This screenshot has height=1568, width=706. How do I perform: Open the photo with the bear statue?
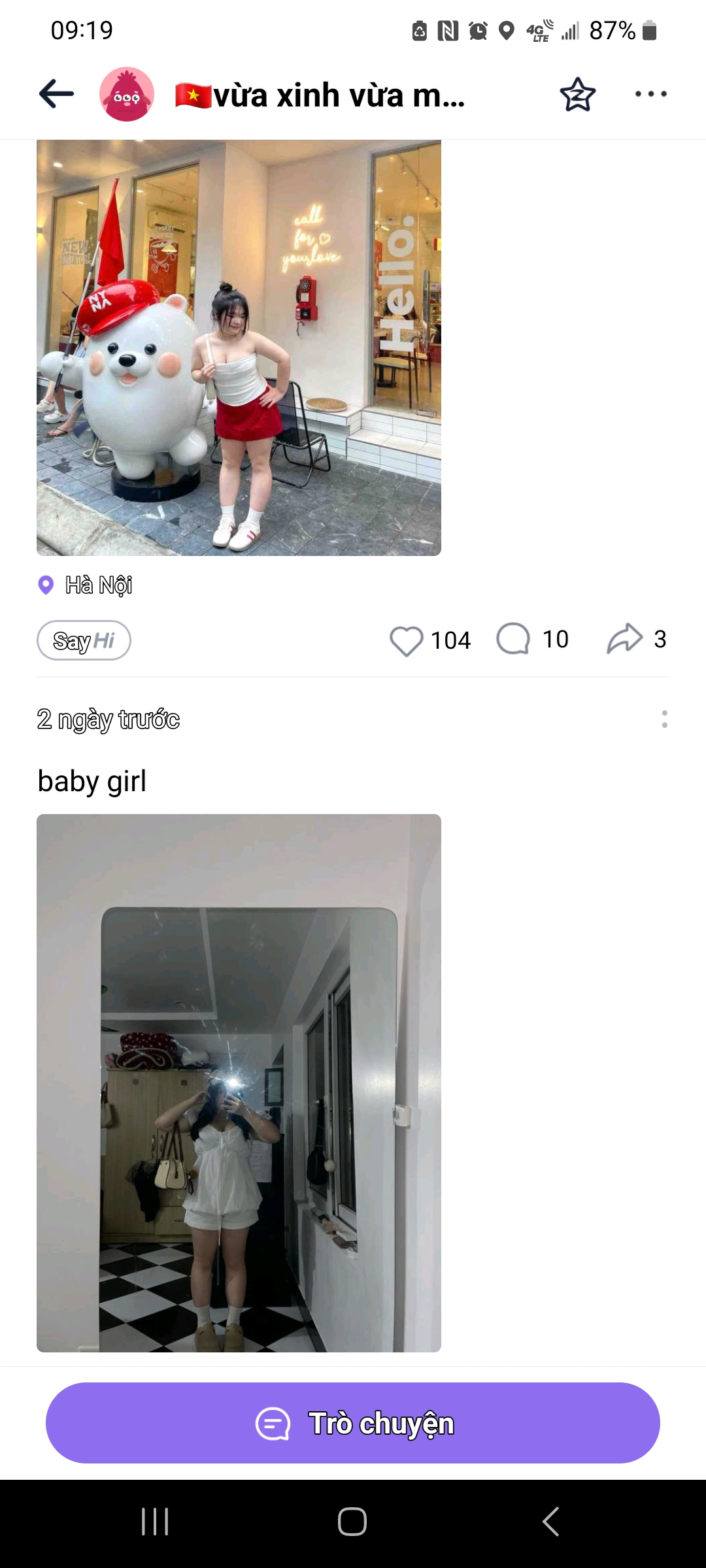(x=239, y=348)
